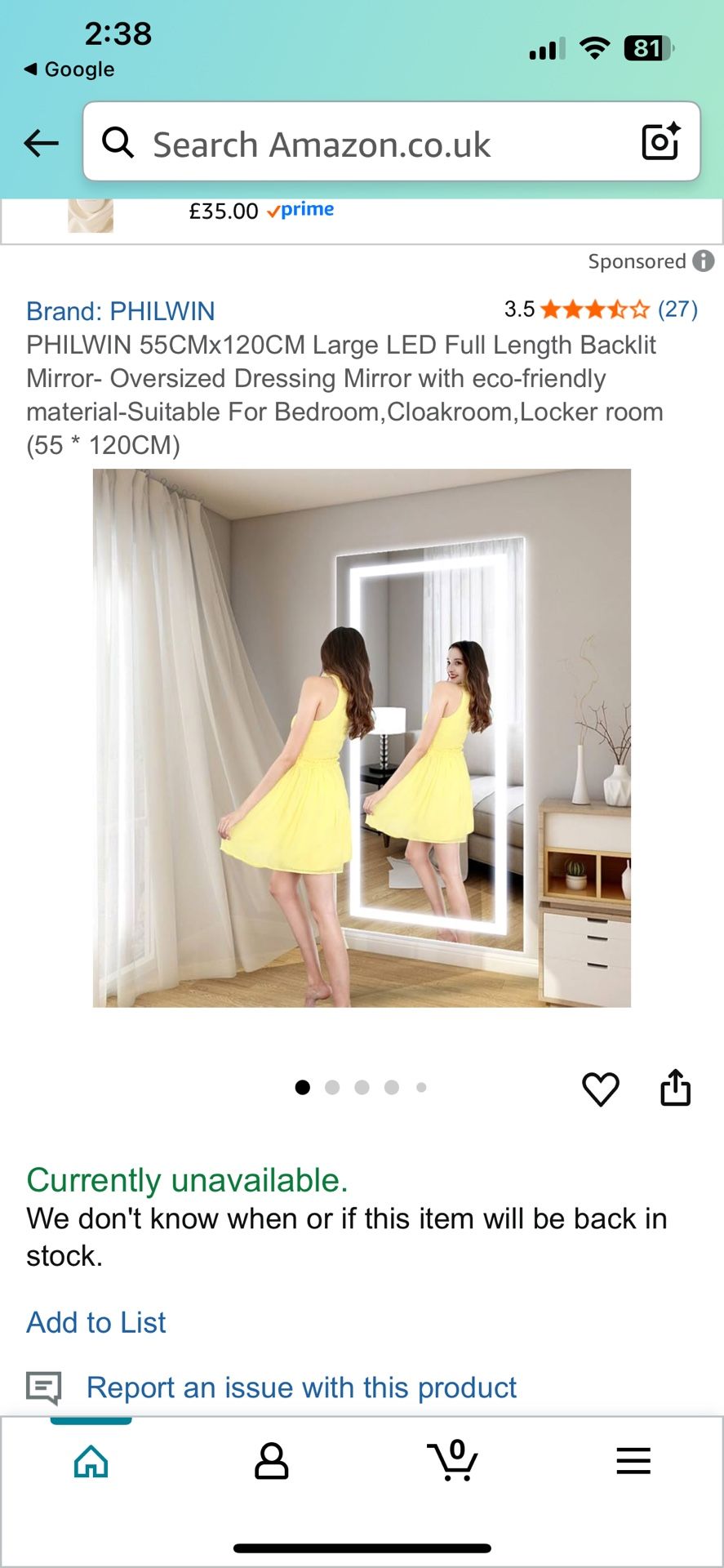Open the shopping basket
This screenshot has height=1568, width=724.
tap(452, 1460)
